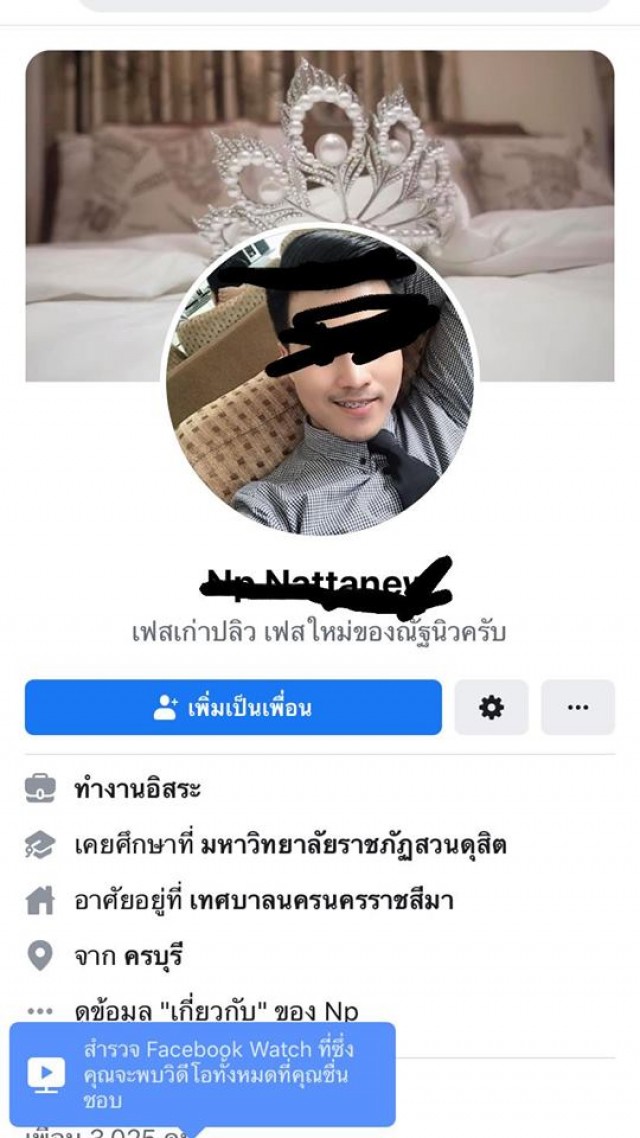The image size is (640, 1138).
Task: Open มหาวิทยาลัยราชภัฏสวนดุสิต education link
Action: pyautogui.click(x=354, y=845)
